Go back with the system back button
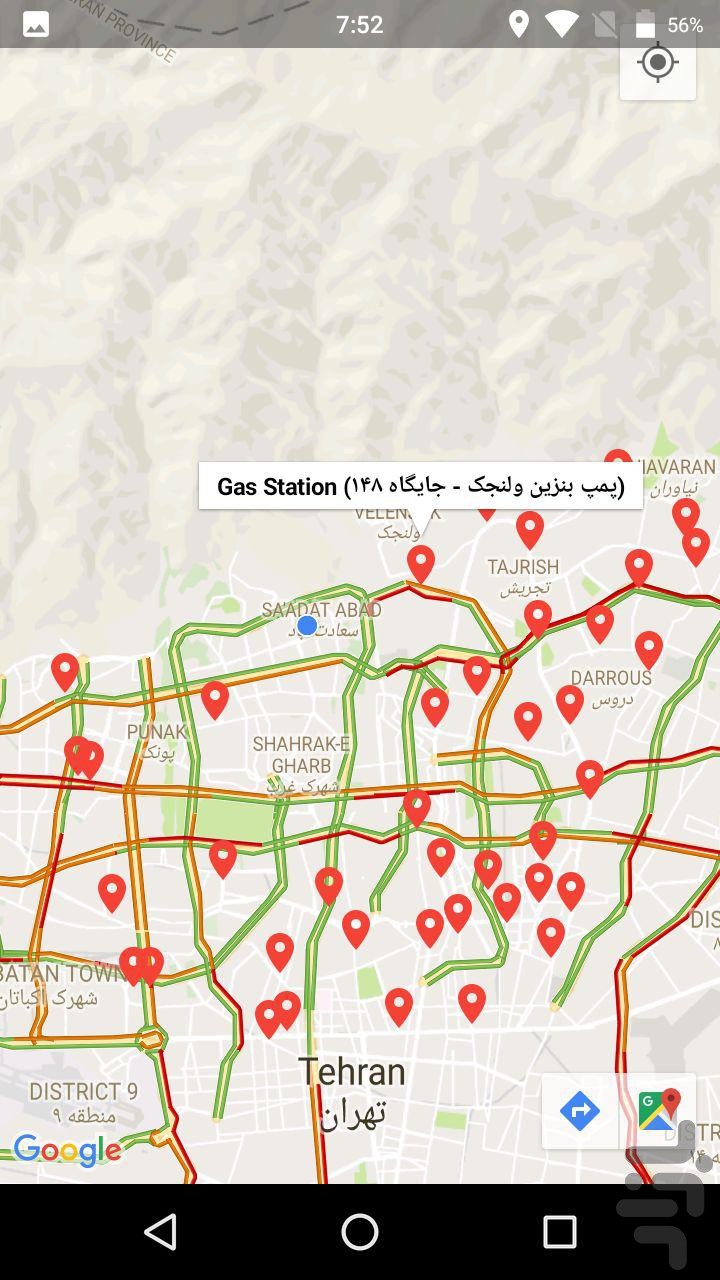 [x=160, y=1232]
